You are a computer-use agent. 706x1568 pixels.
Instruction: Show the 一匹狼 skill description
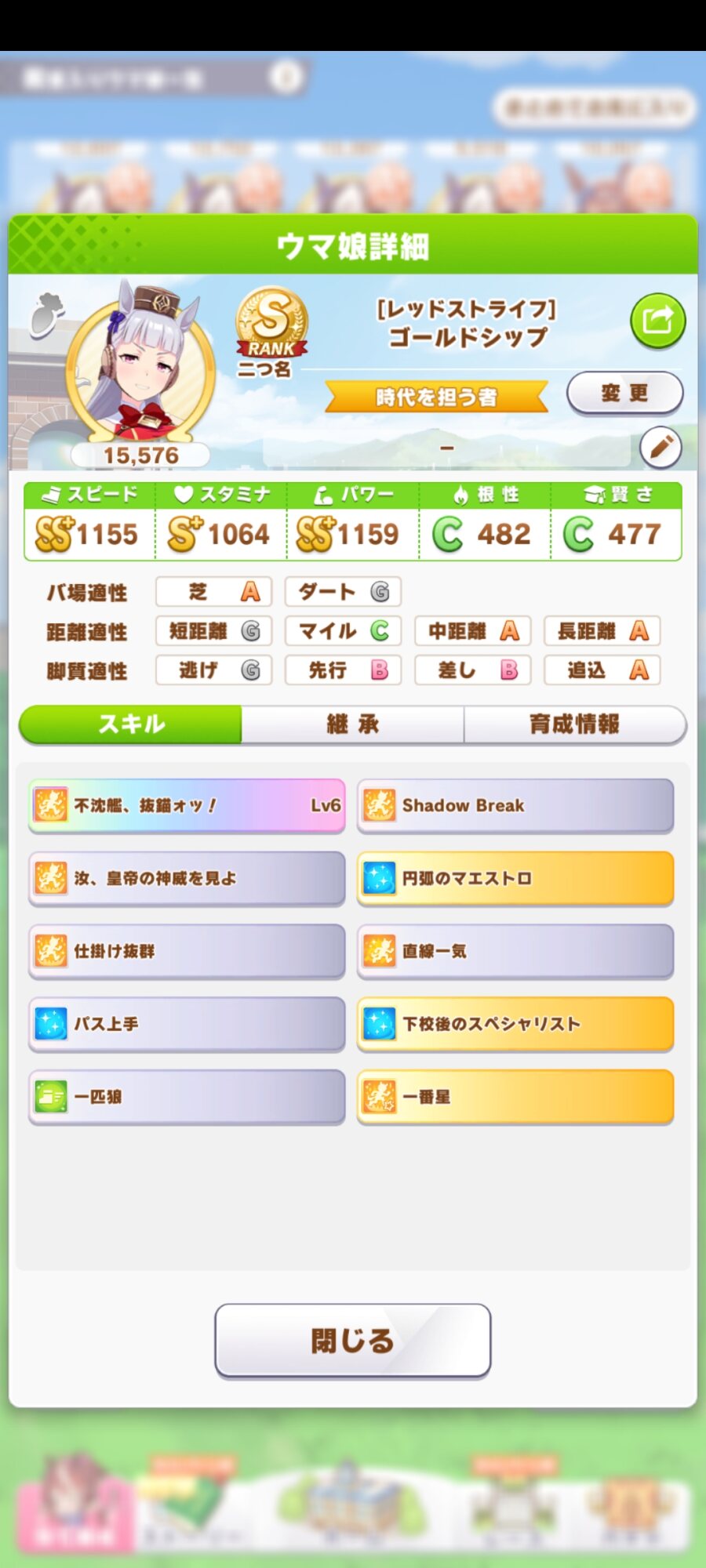(187, 1097)
